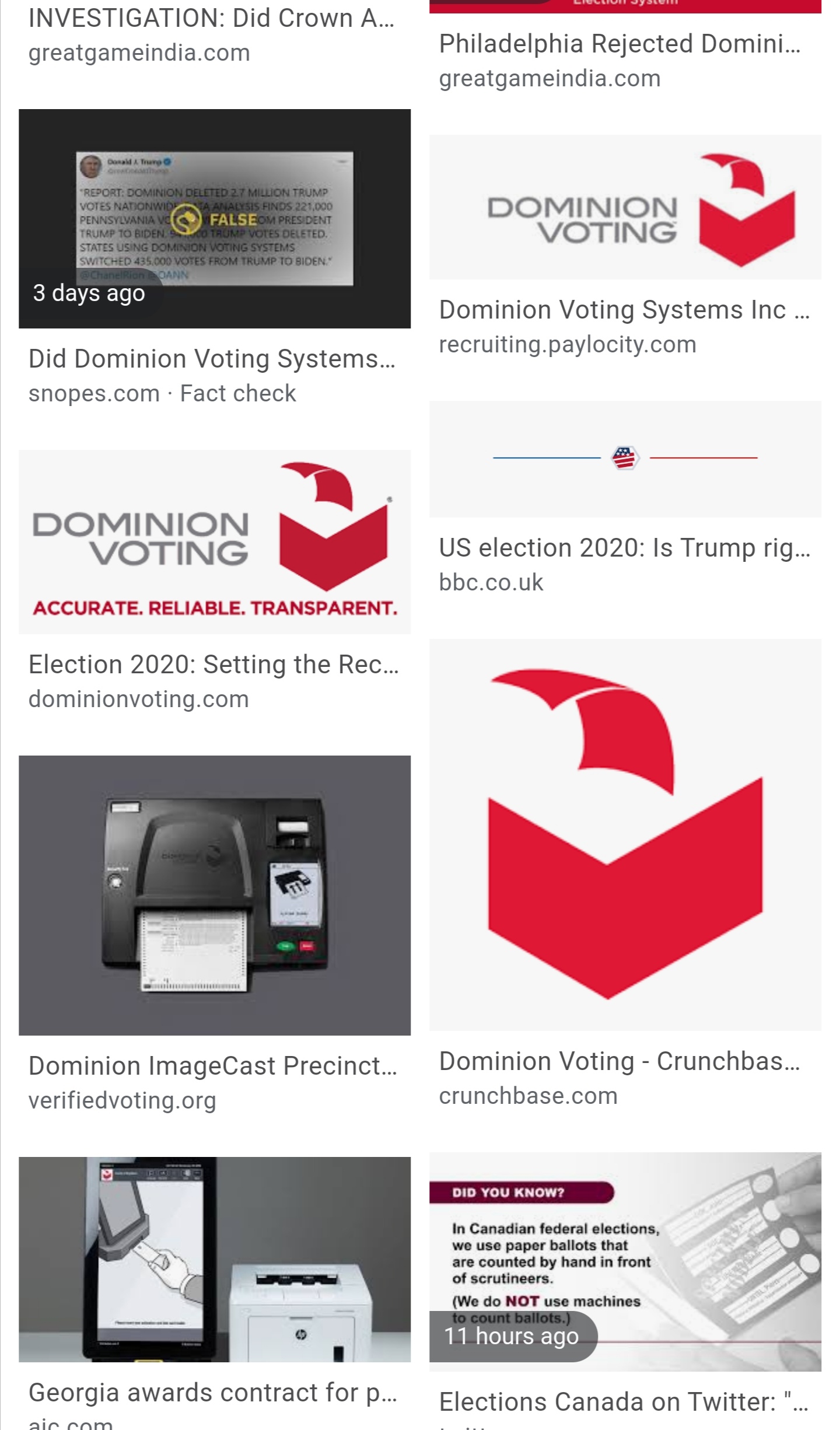This screenshot has width=840, height=1430.
Task: Open the Elections Canada on Twitter result
Action: coord(625,1261)
